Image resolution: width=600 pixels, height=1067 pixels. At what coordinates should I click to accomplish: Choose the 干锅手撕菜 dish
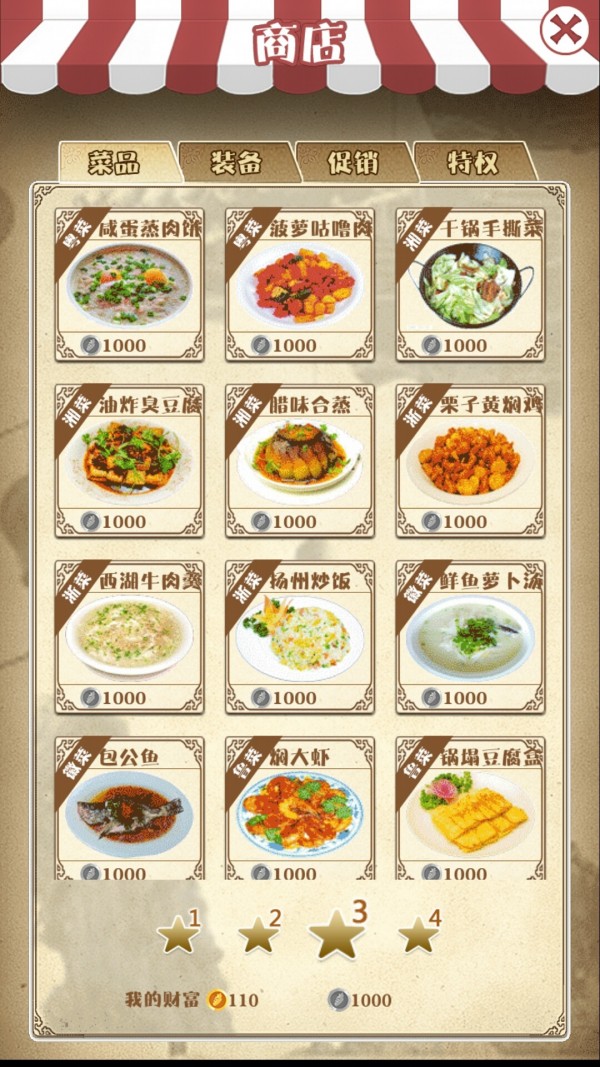(x=470, y=285)
